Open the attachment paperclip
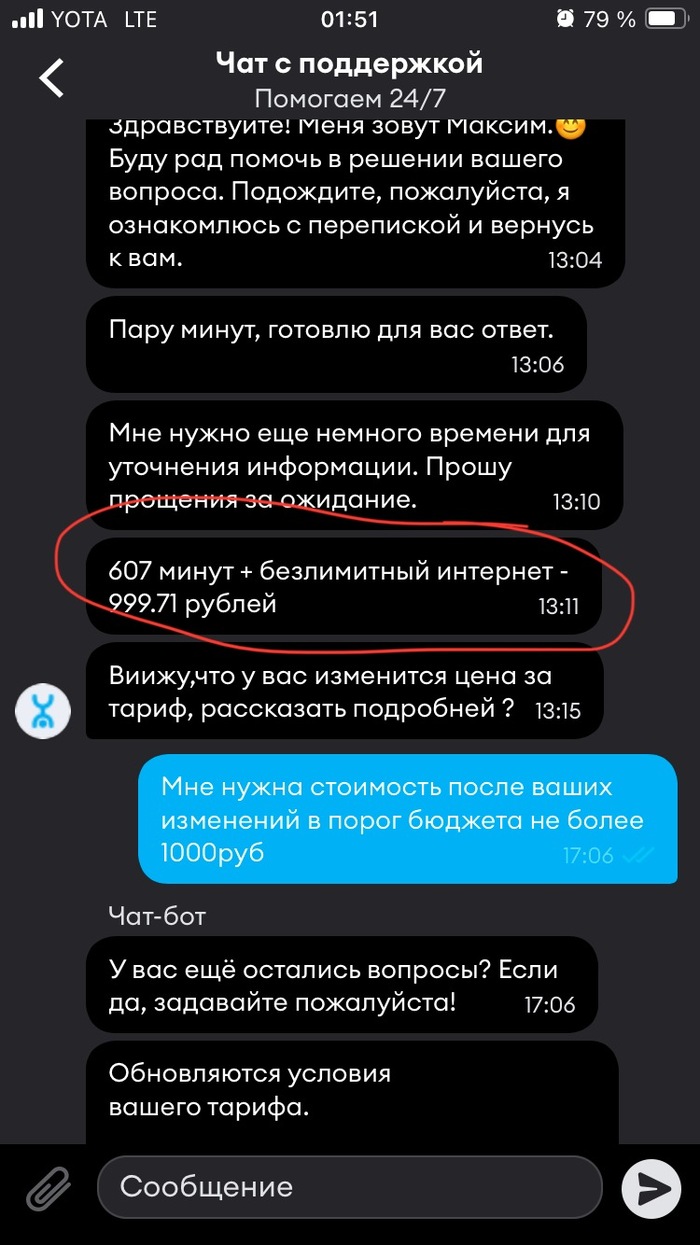Screen dimensions: 700x1245 47,1187
